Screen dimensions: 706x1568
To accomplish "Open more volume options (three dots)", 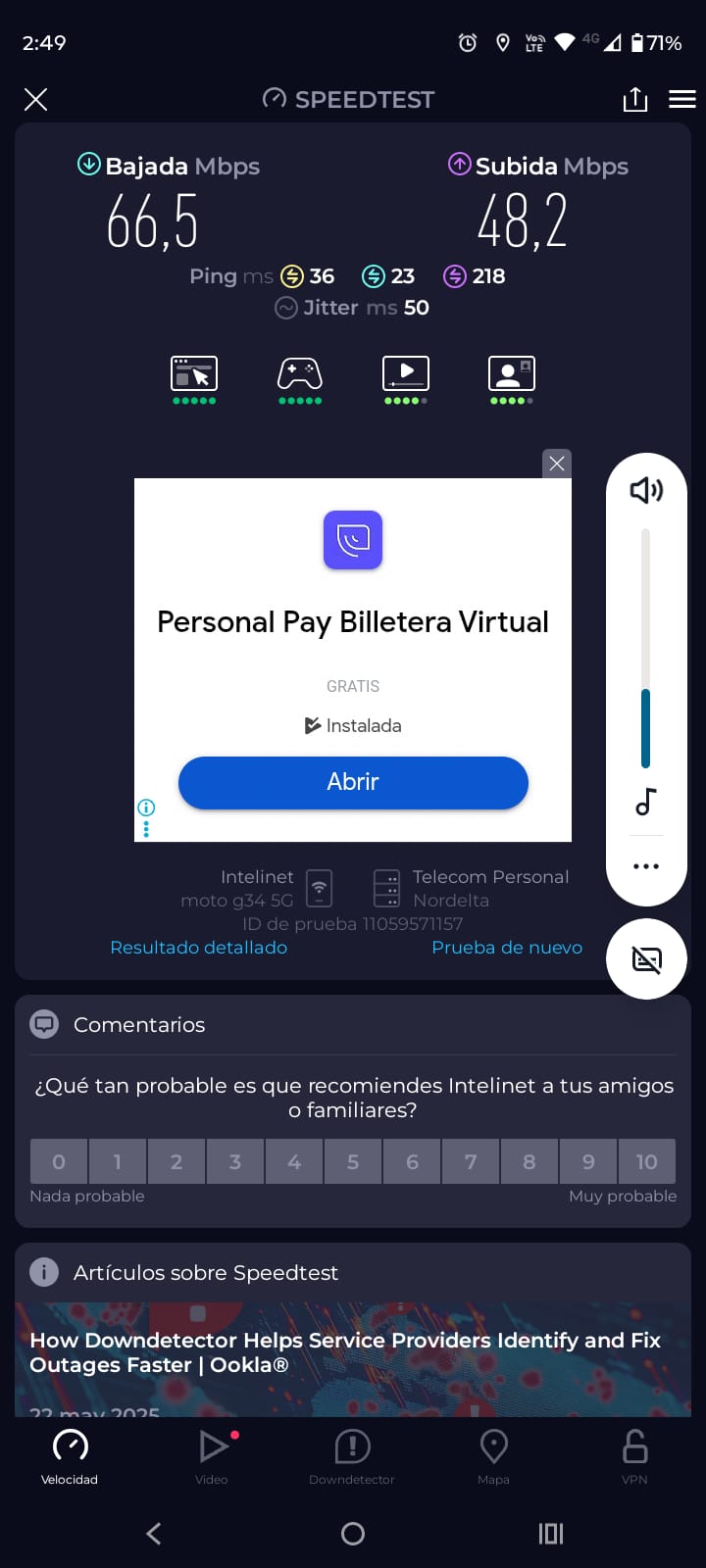I will tap(645, 866).
